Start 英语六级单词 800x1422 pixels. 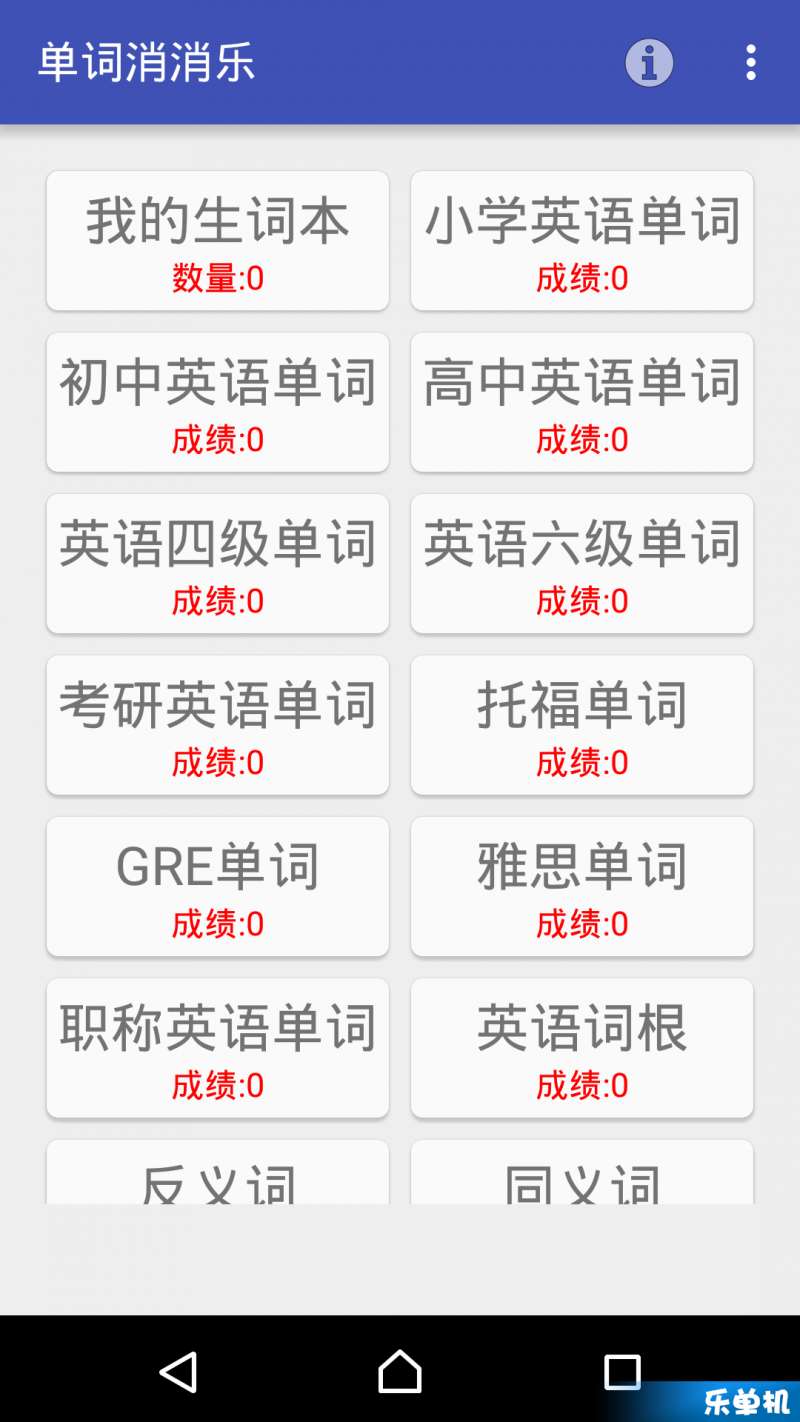click(x=582, y=564)
